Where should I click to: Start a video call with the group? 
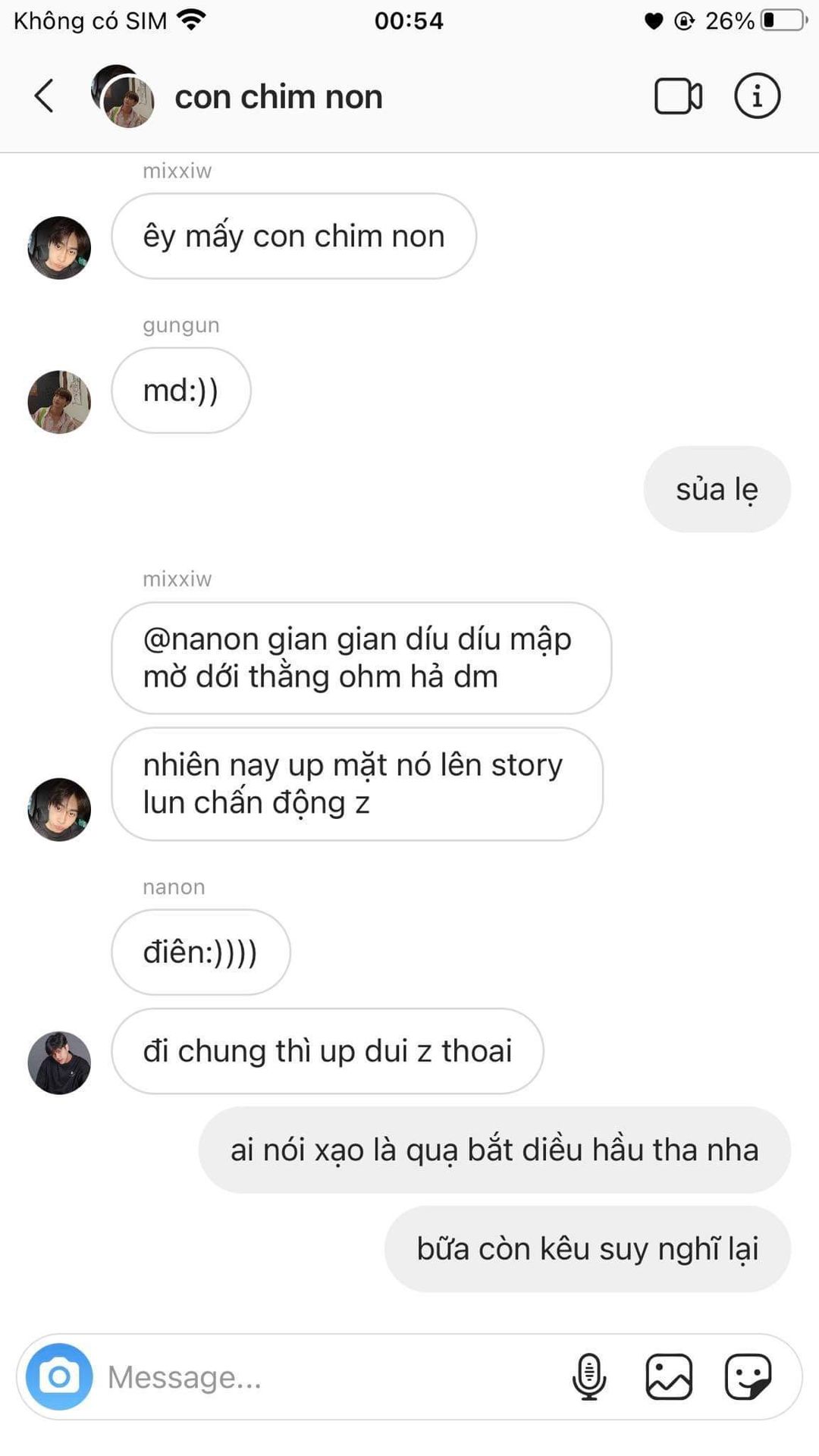tap(678, 96)
